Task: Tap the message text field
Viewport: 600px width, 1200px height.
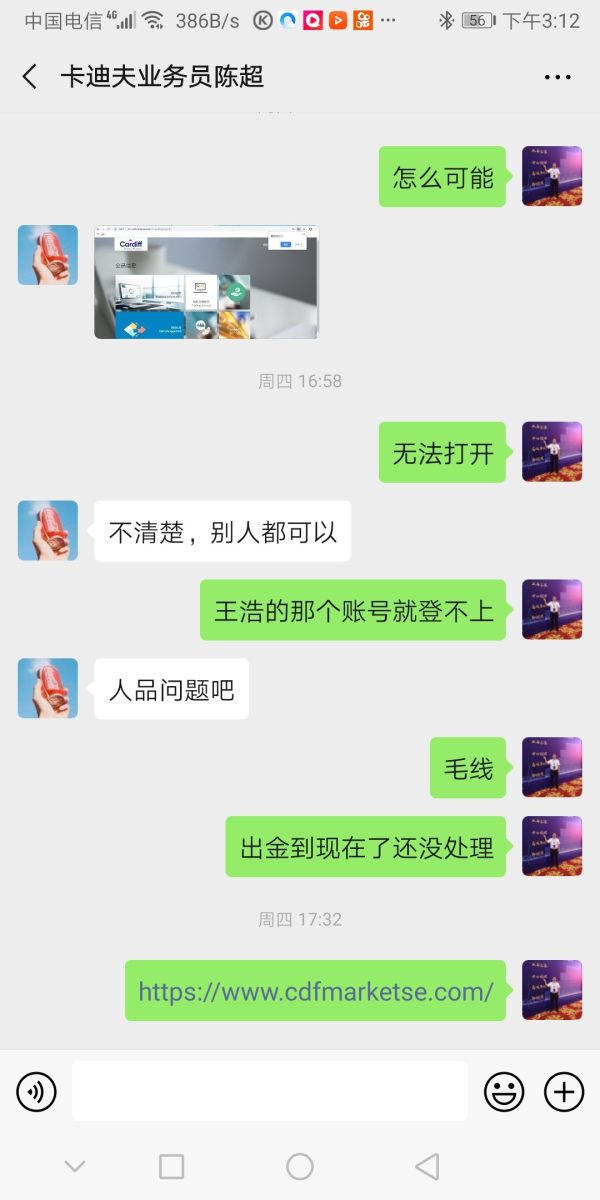Action: point(269,1091)
